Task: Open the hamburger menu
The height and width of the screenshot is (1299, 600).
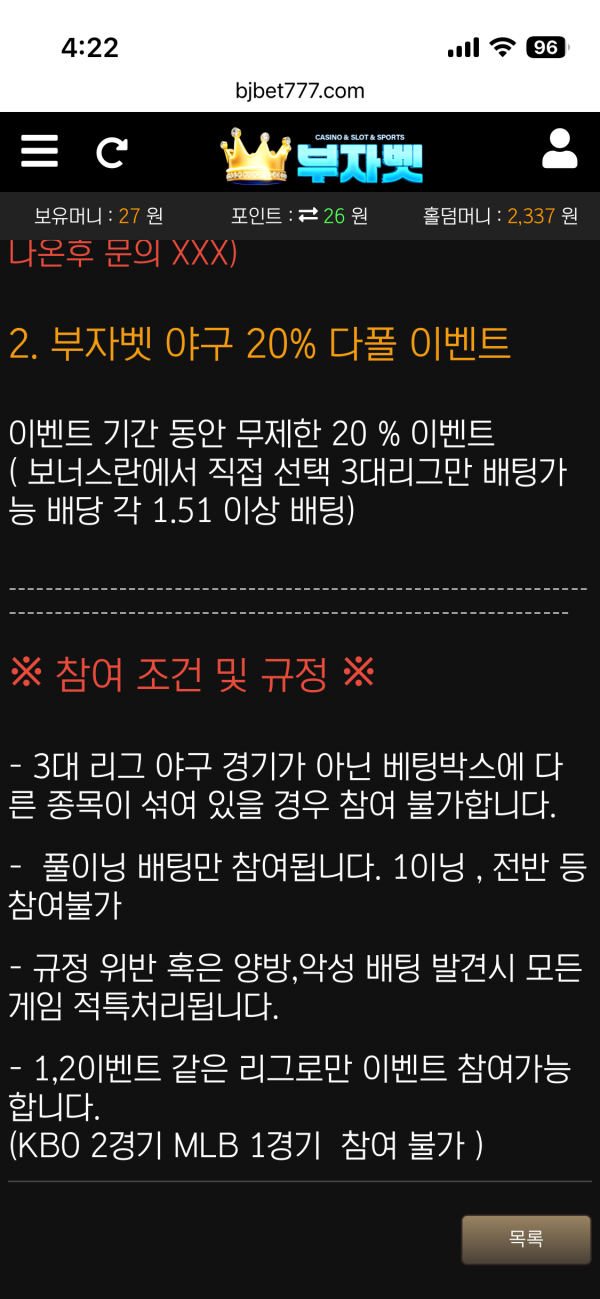Action: 39,151
